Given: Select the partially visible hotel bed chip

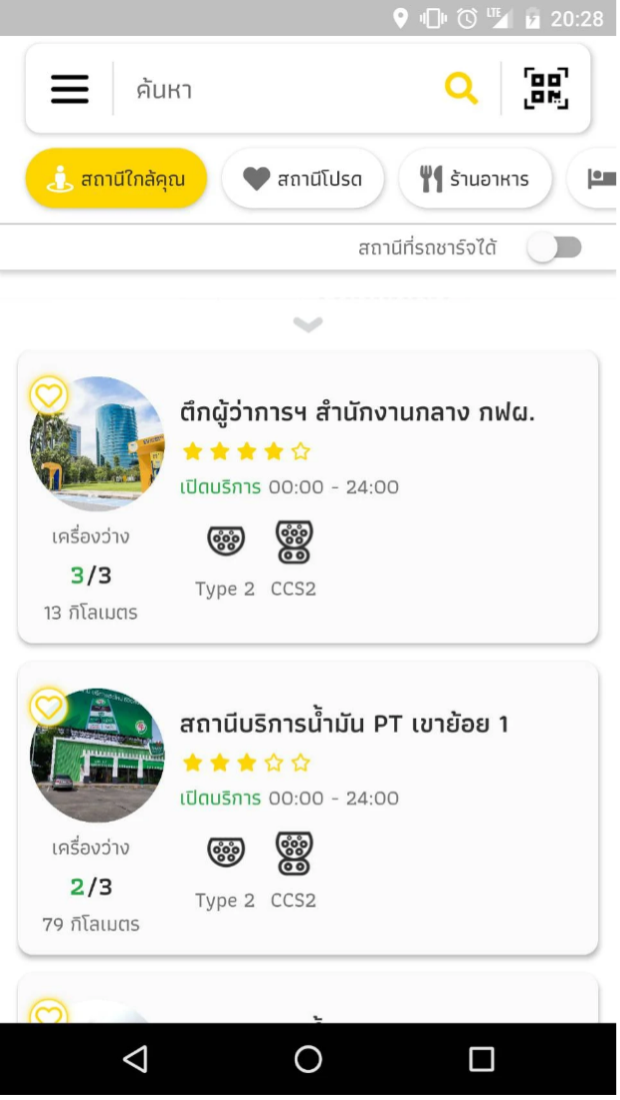Looking at the screenshot, I should tap(593, 179).
